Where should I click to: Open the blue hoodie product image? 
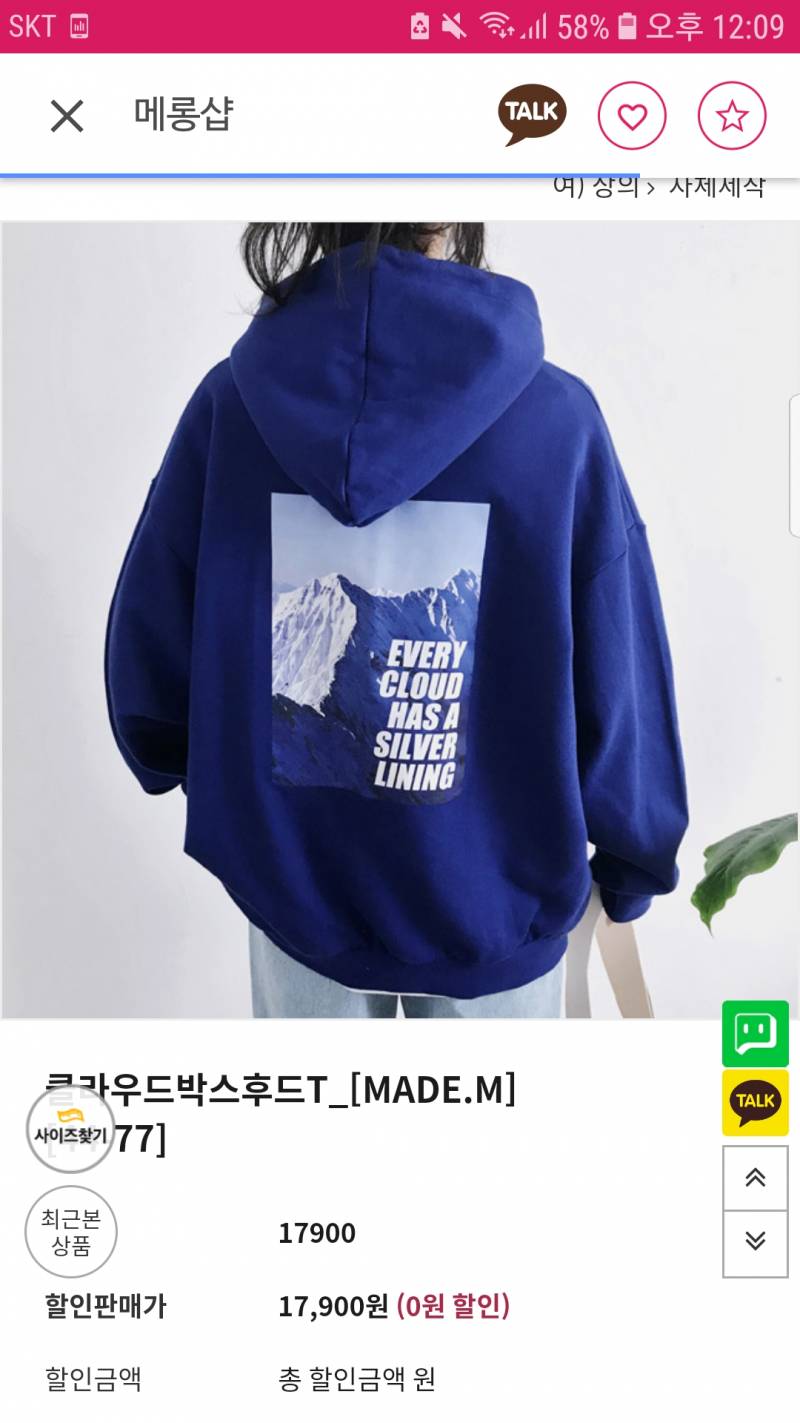point(400,620)
